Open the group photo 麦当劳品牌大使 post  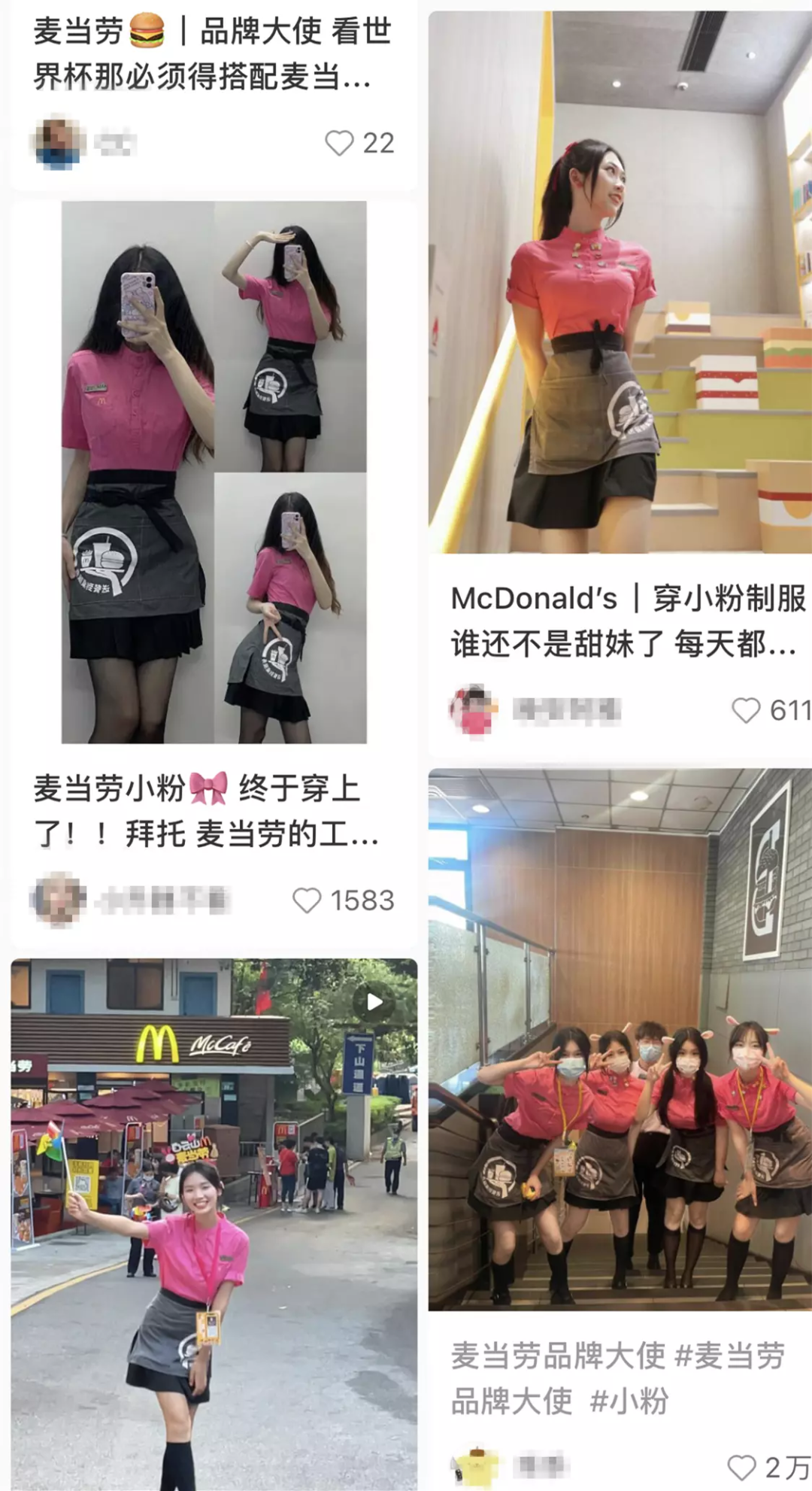point(620,1038)
